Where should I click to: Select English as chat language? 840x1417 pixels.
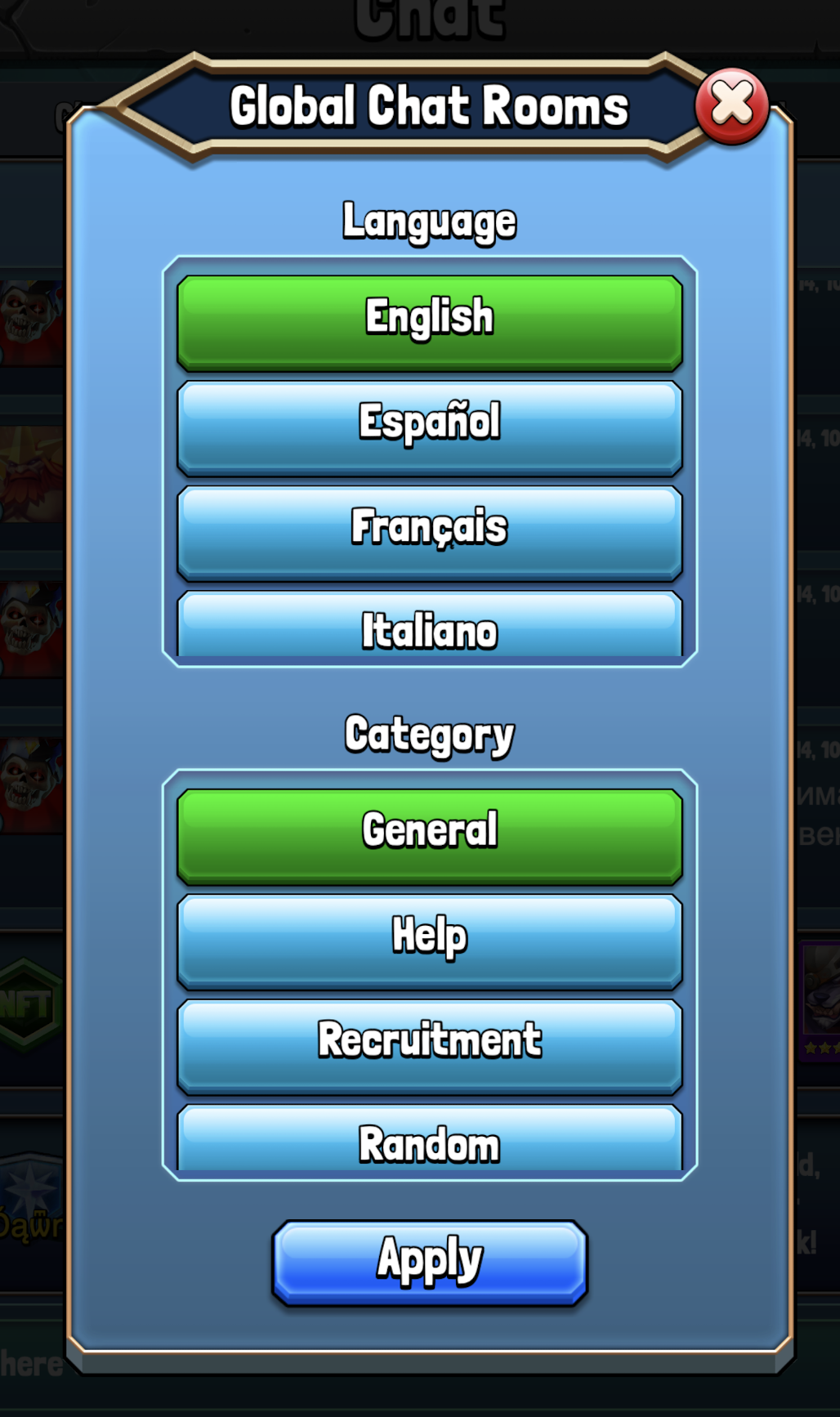tap(430, 321)
